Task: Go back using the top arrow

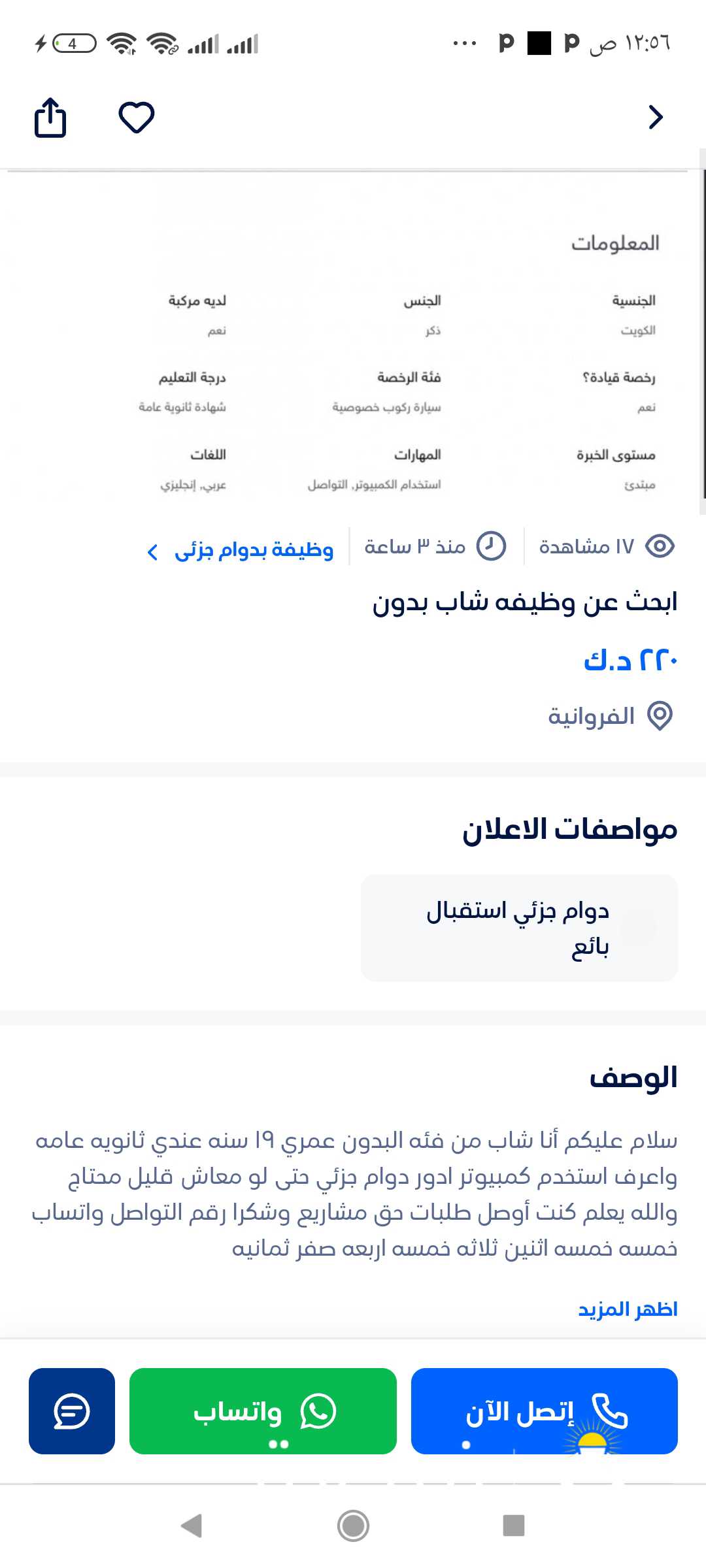Action: [x=655, y=118]
